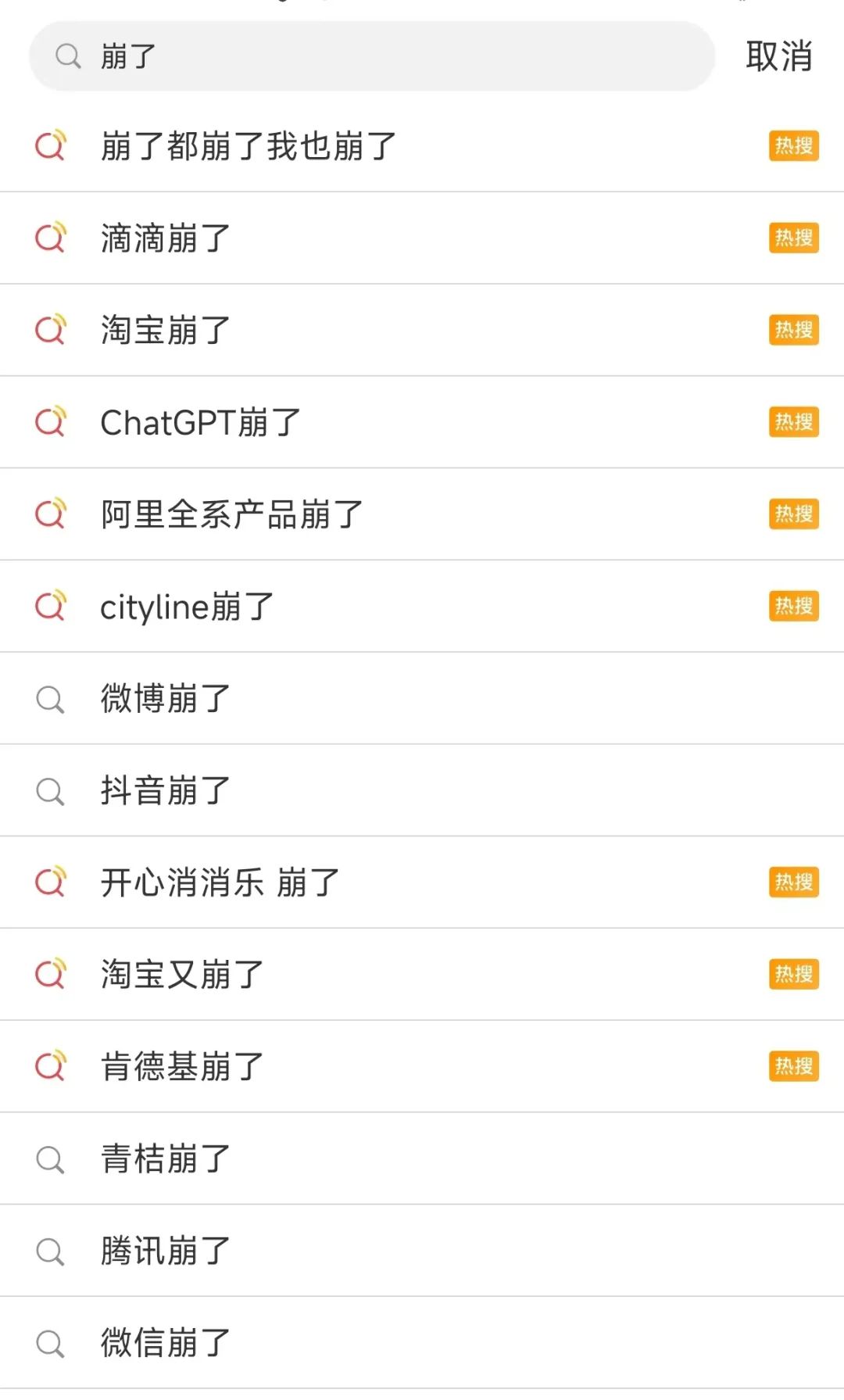
Task: Select the 淘宝又崩了 suggestion
Action: [x=182, y=975]
